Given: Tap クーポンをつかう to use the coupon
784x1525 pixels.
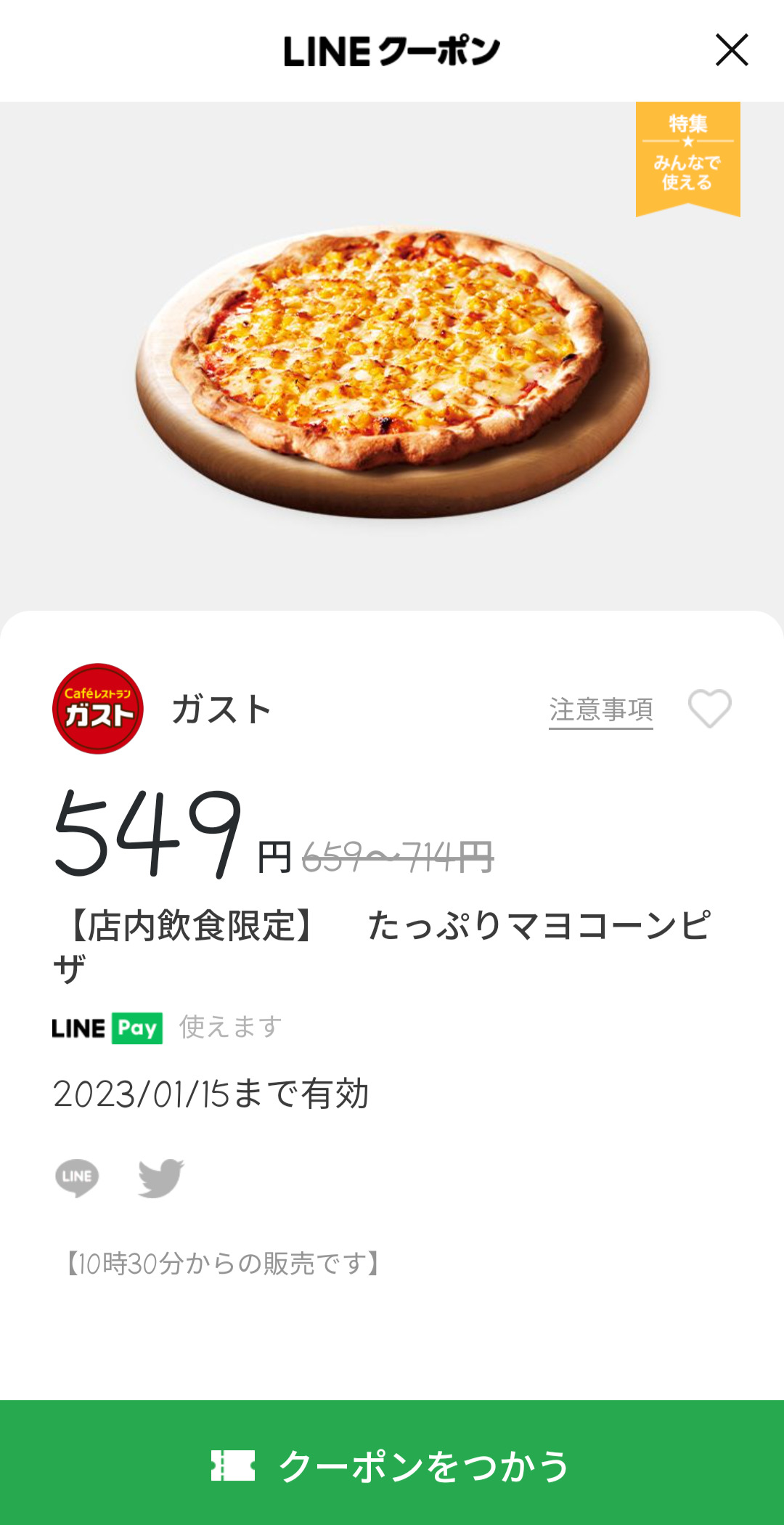Looking at the screenshot, I should pos(392,1464).
